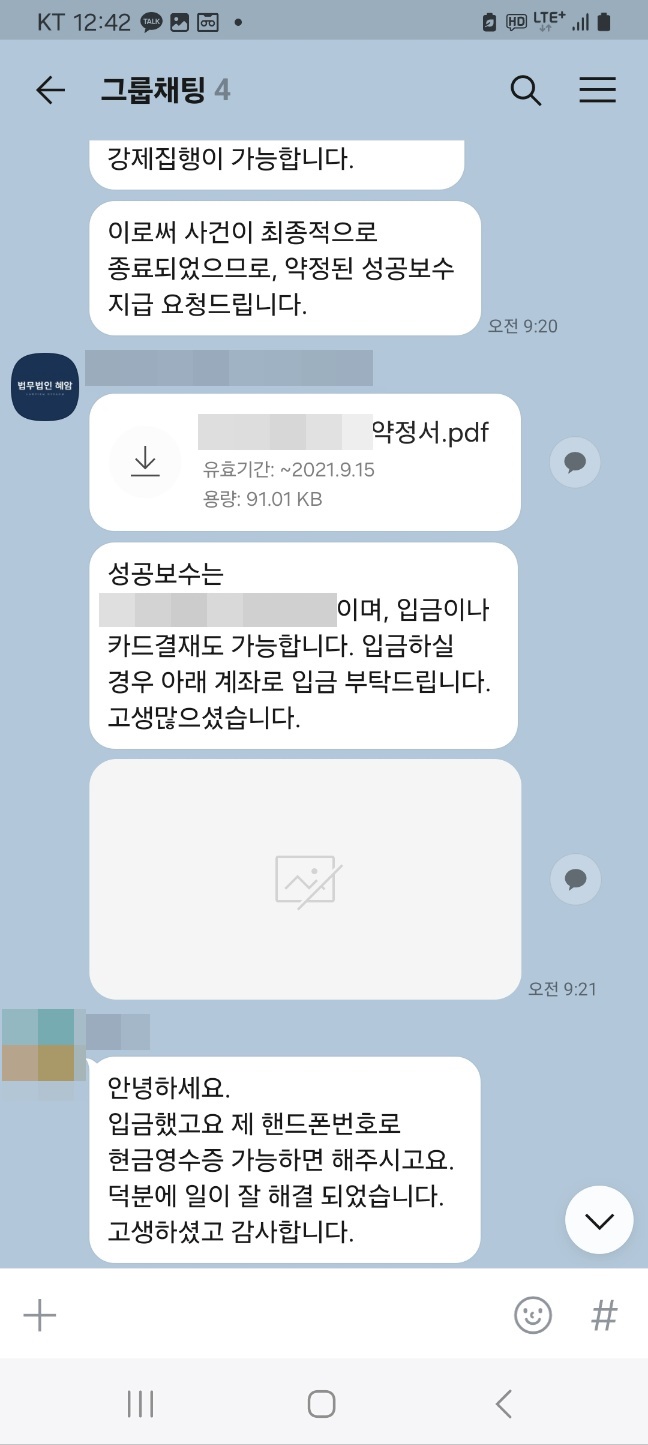Search within this chat
Viewport: 648px width, 1445px height.
pos(526,91)
